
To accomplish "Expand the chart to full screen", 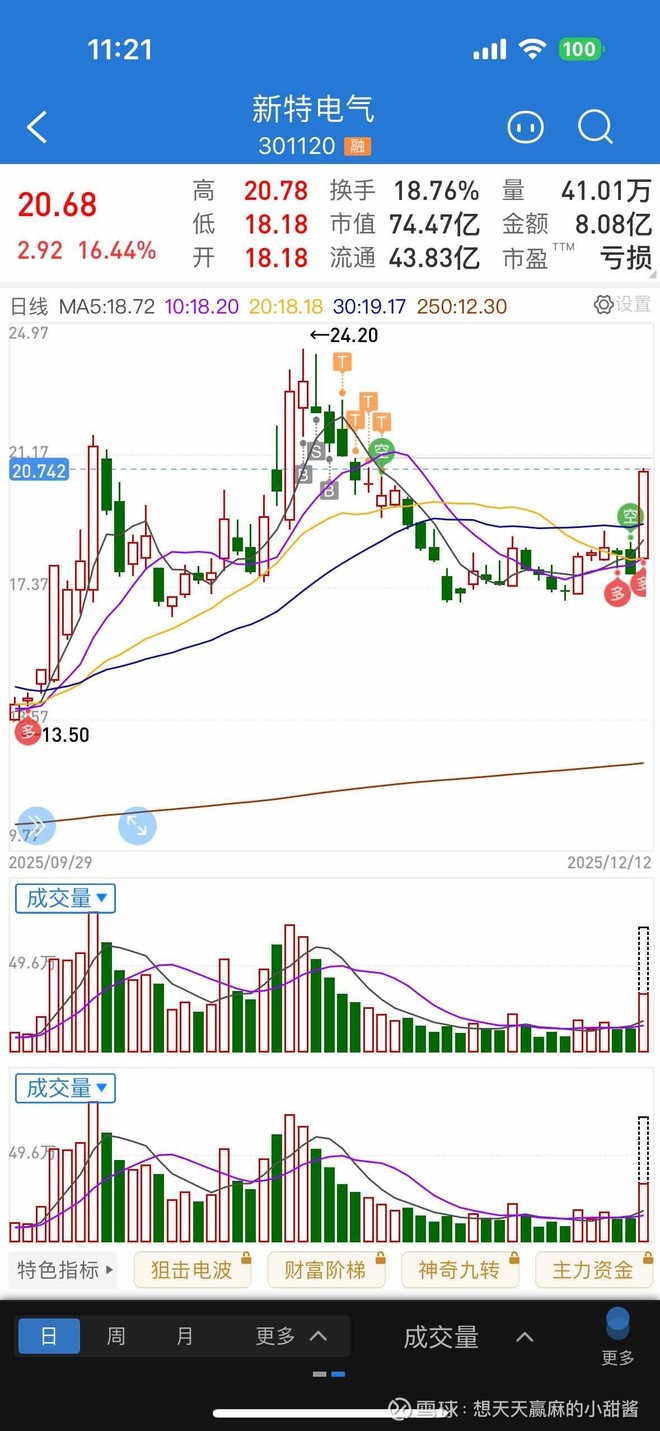I will point(137,825).
